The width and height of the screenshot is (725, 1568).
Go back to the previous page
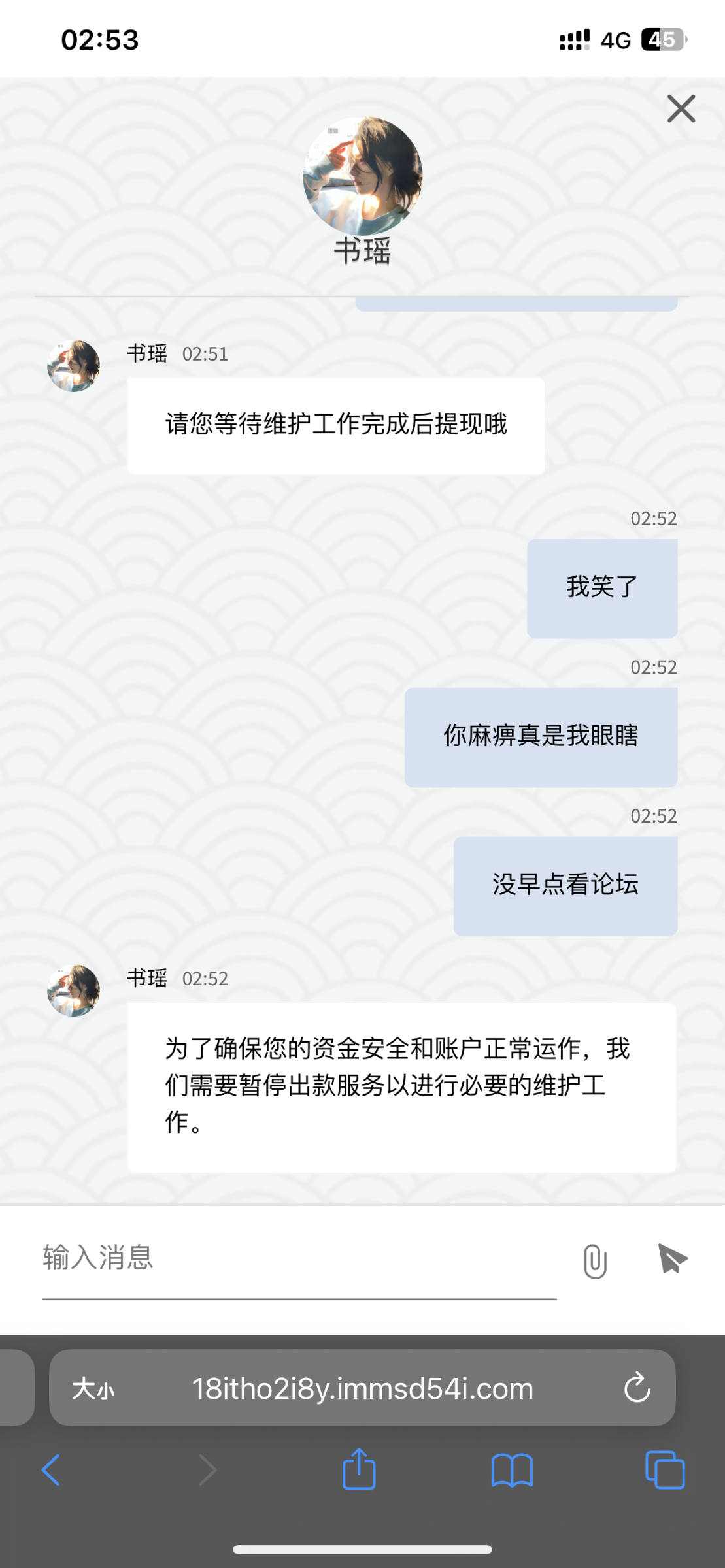pos(51,1470)
